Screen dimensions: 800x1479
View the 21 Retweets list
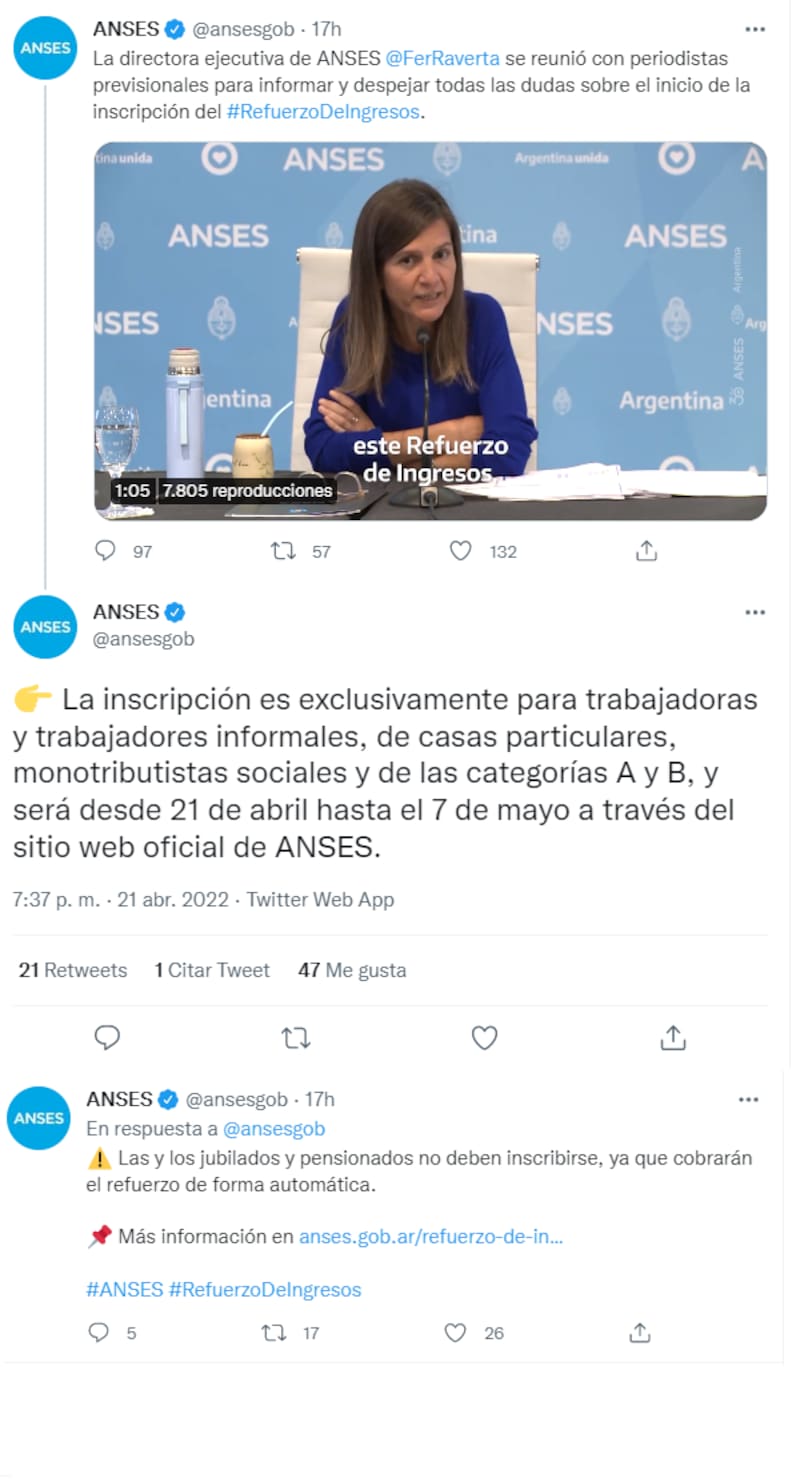point(73,970)
